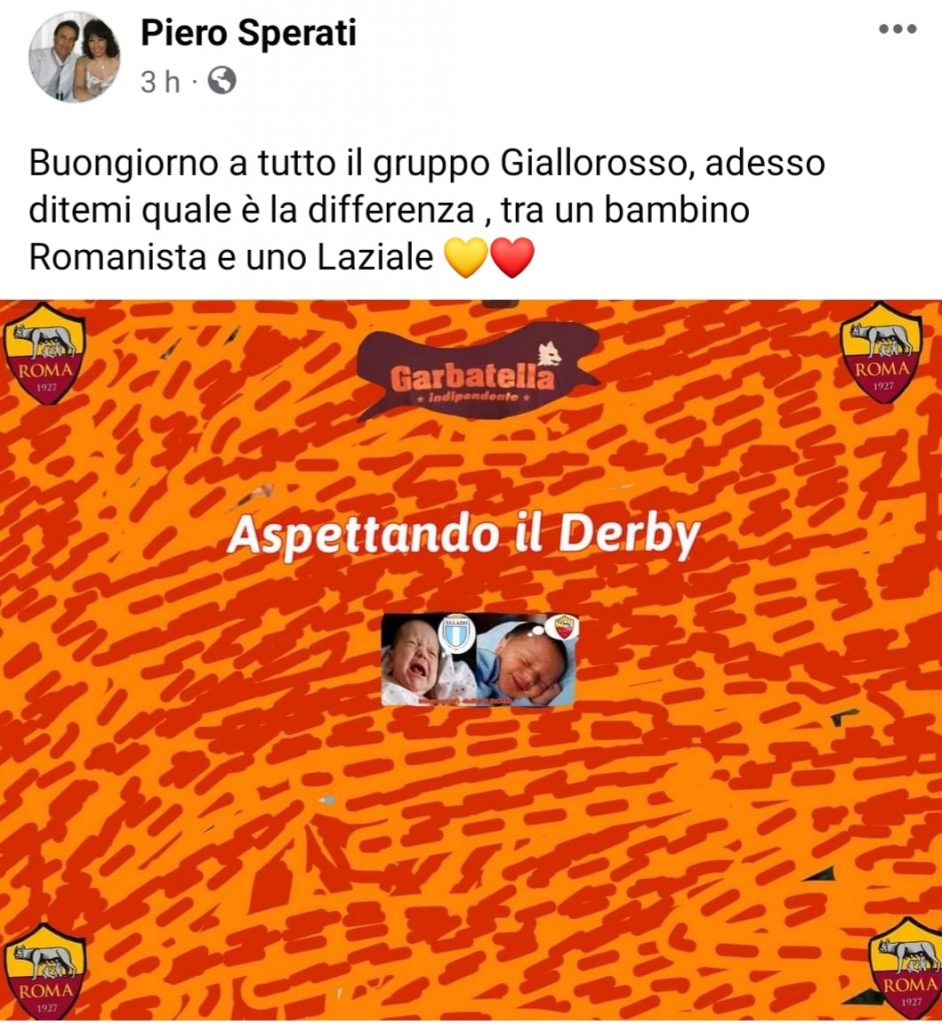Open the post's 3 h timestamp
Viewport: 942px width, 1024px height.
[x=160, y=82]
